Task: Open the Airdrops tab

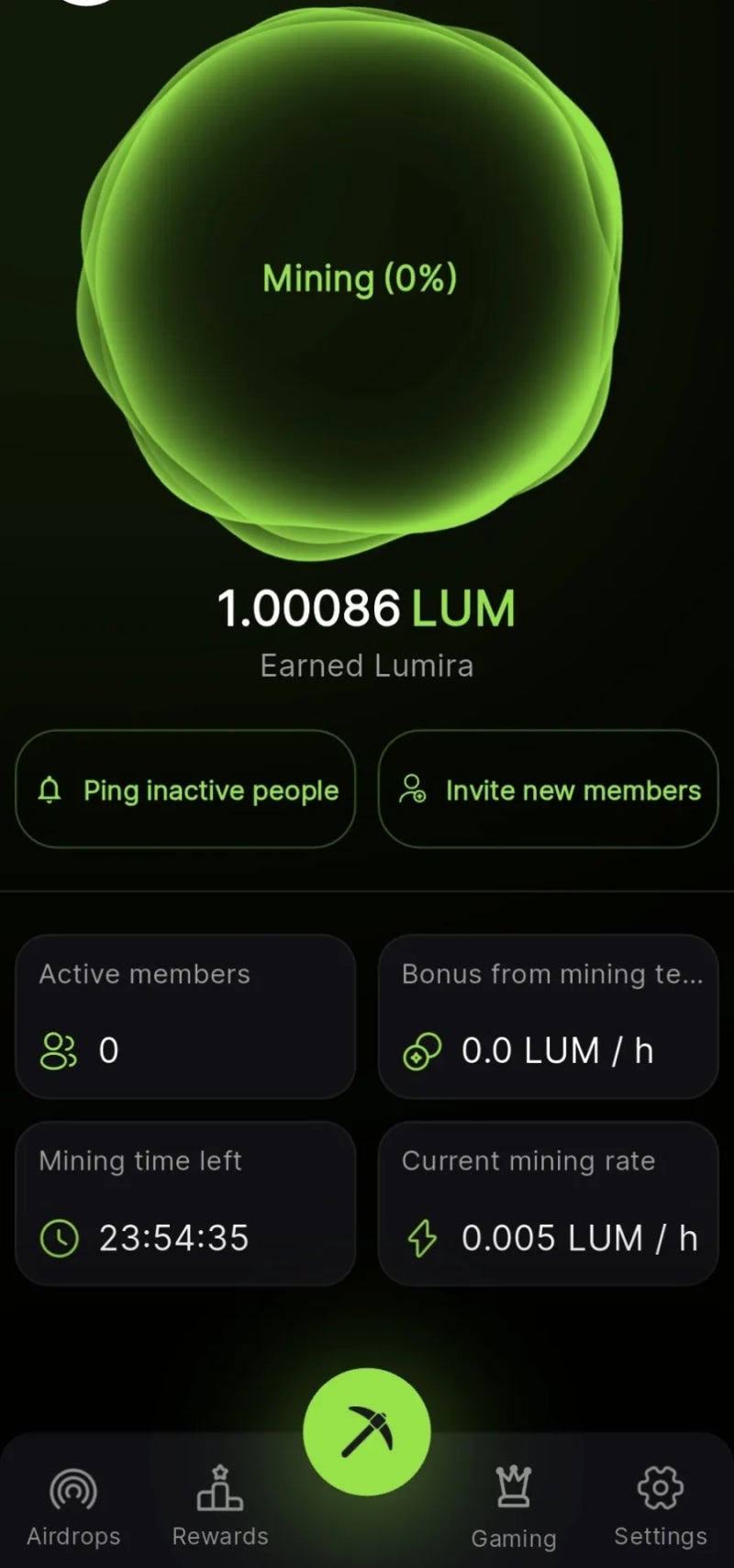Action: coord(73,1507)
